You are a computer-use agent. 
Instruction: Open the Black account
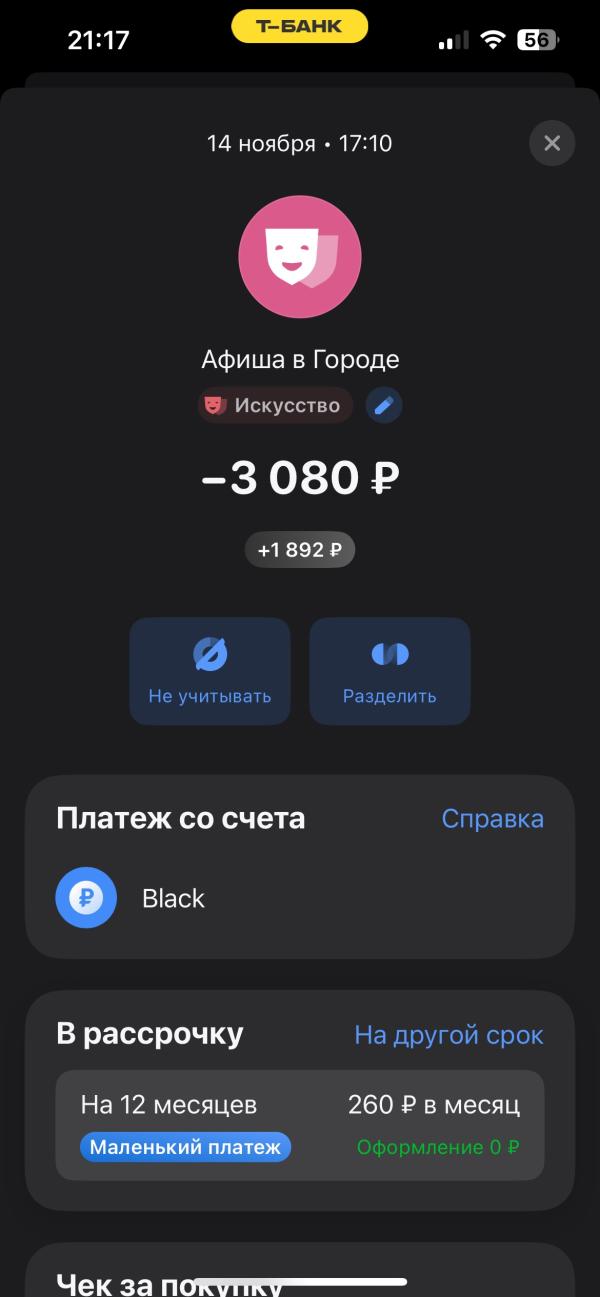coord(173,898)
